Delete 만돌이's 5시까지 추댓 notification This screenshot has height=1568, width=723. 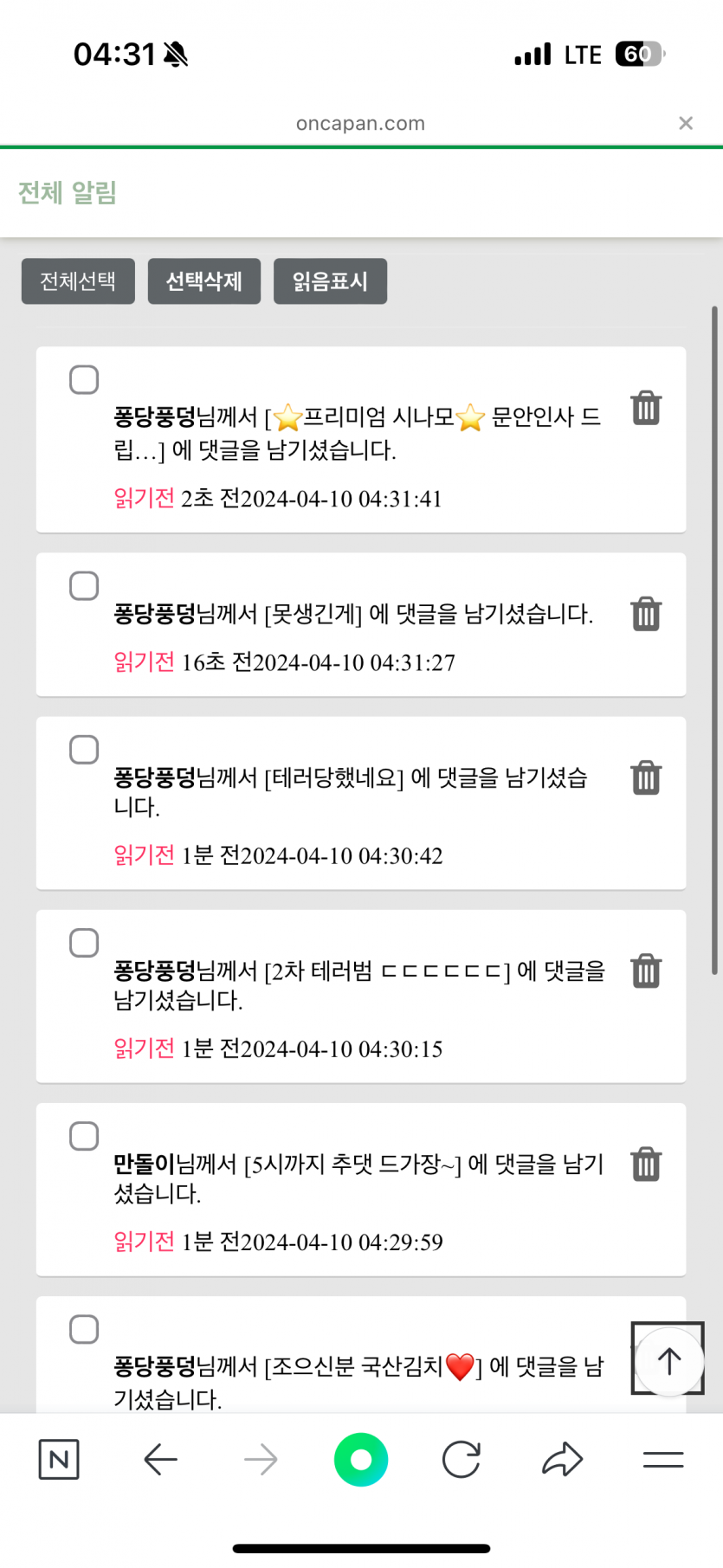pyautogui.click(x=646, y=1164)
